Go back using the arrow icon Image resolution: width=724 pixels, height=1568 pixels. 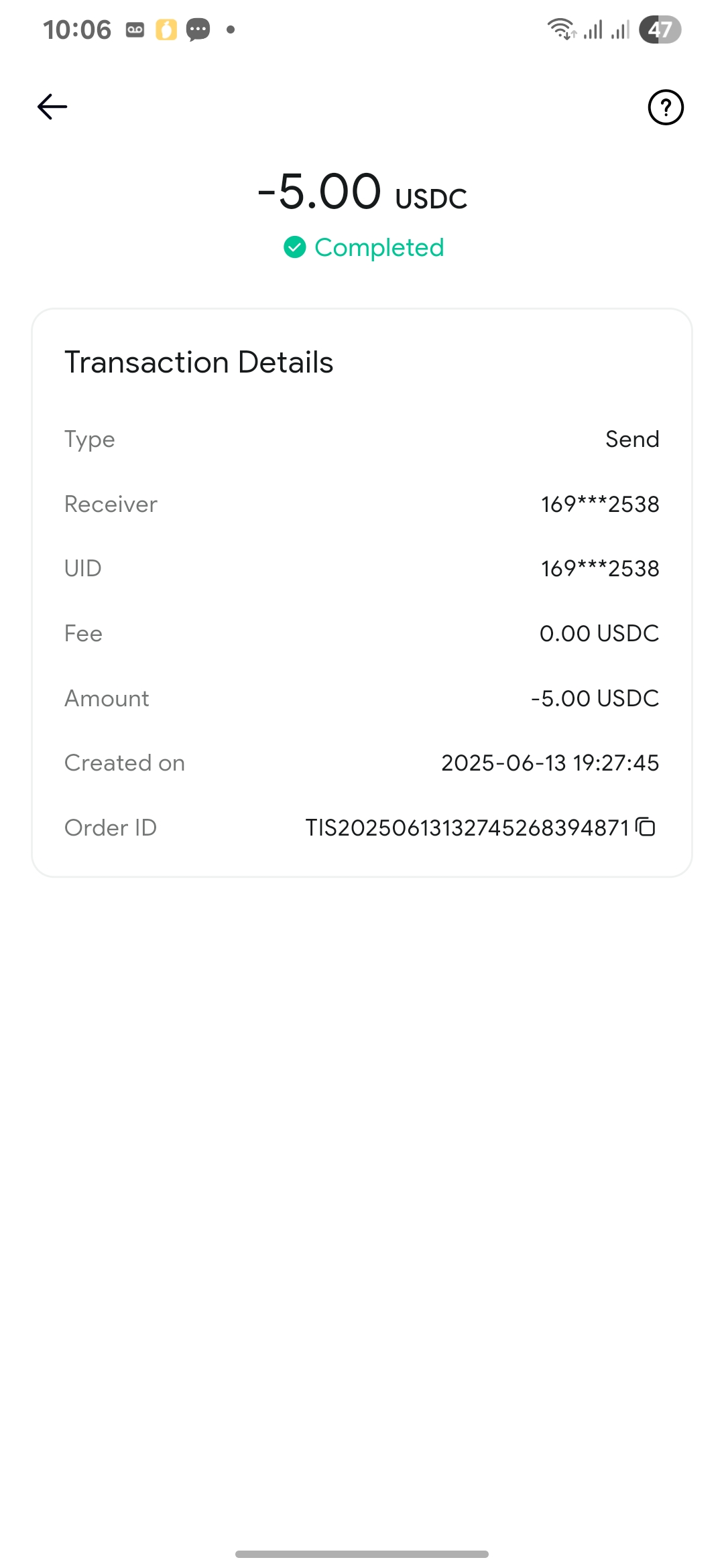pos(52,107)
